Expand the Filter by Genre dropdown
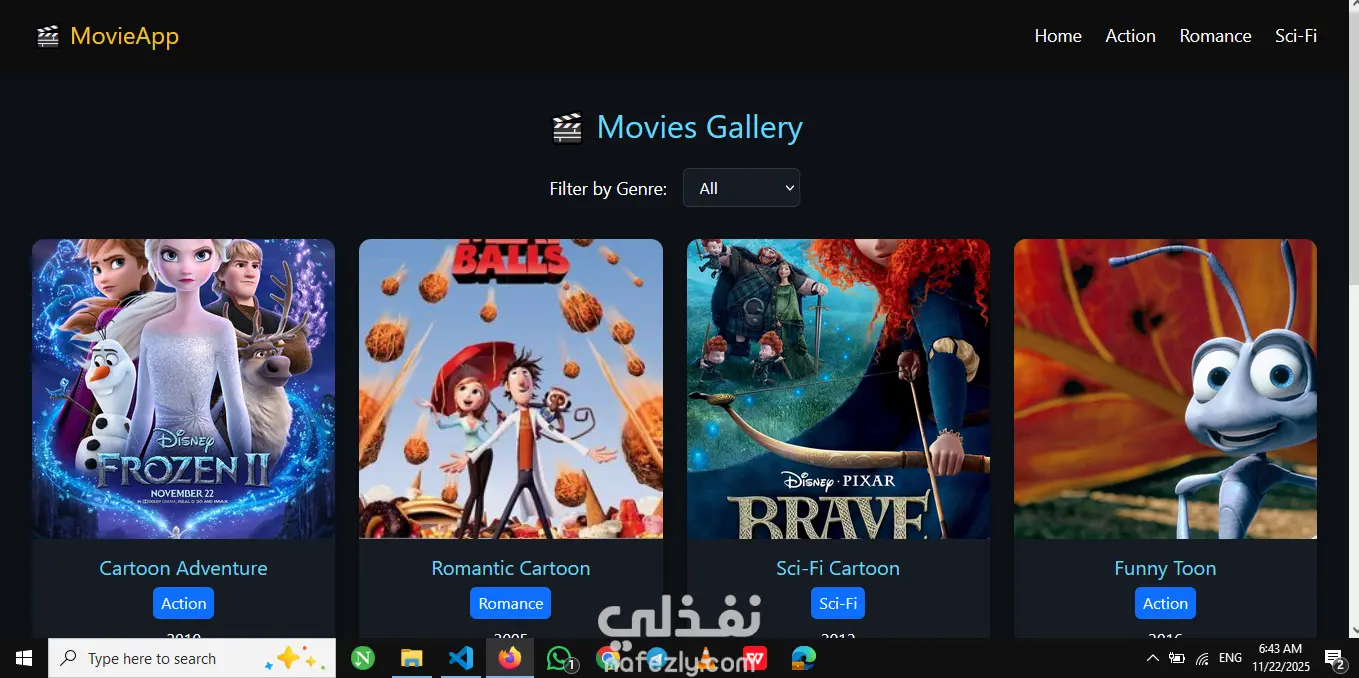This screenshot has height=678, width=1359. point(741,188)
